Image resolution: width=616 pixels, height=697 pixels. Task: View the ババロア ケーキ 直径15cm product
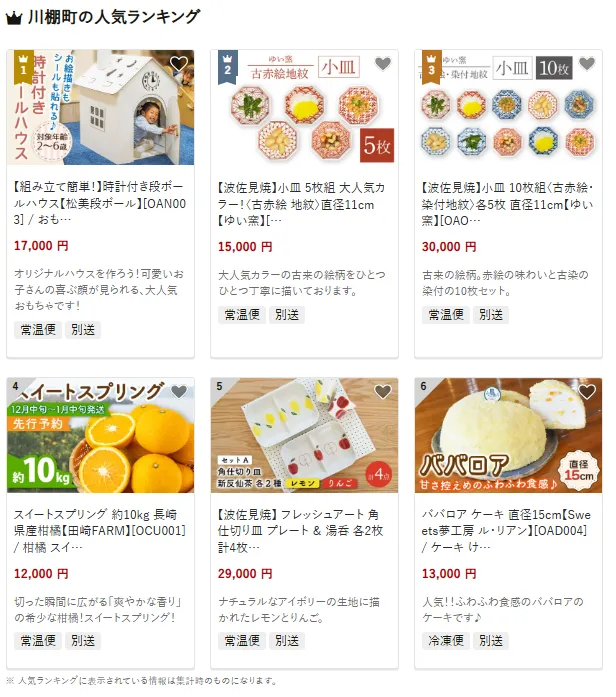(508, 529)
